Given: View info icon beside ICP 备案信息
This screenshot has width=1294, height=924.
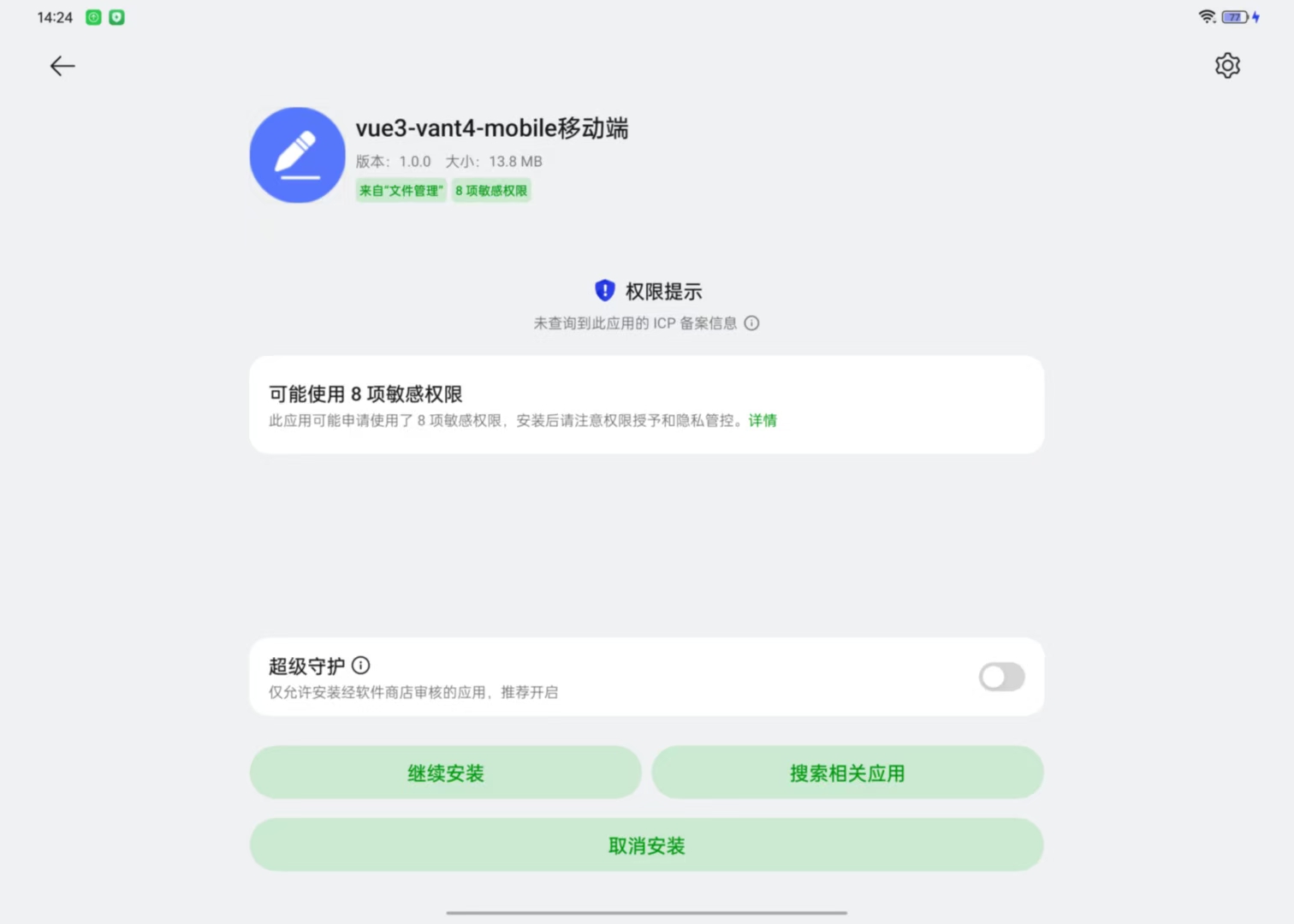Looking at the screenshot, I should click(751, 323).
